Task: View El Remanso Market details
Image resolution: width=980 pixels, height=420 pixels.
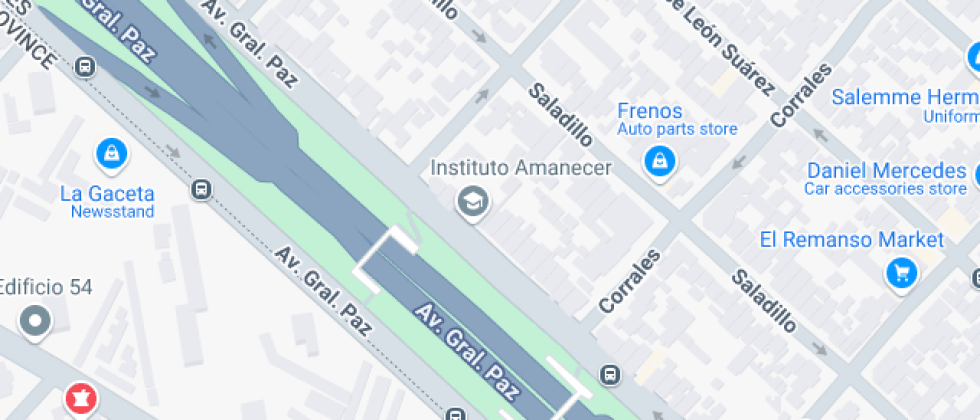Action: [901, 274]
